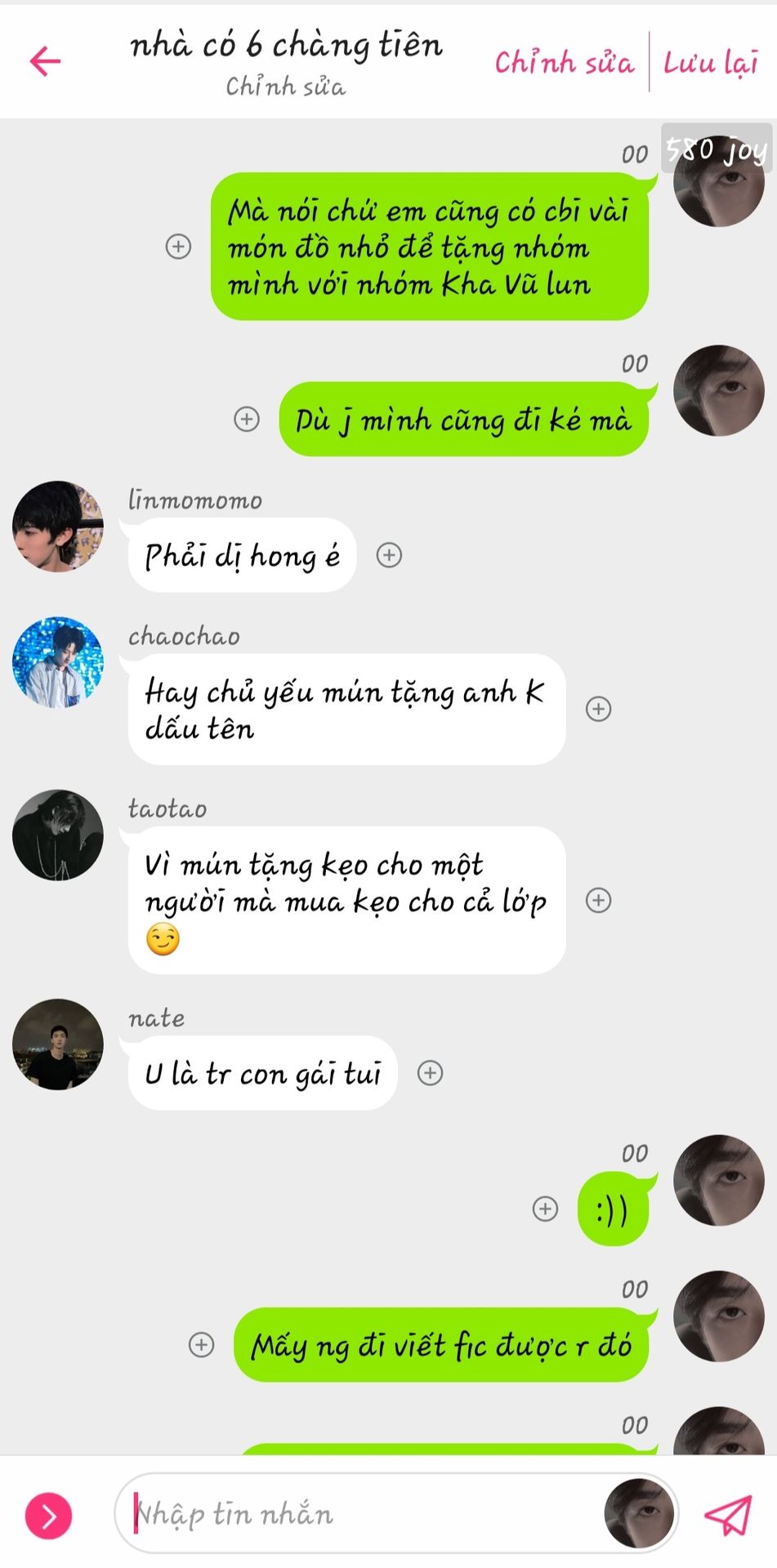This screenshot has height=1568, width=777.
Task: Open linmomomo's avatar
Action: (x=58, y=527)
